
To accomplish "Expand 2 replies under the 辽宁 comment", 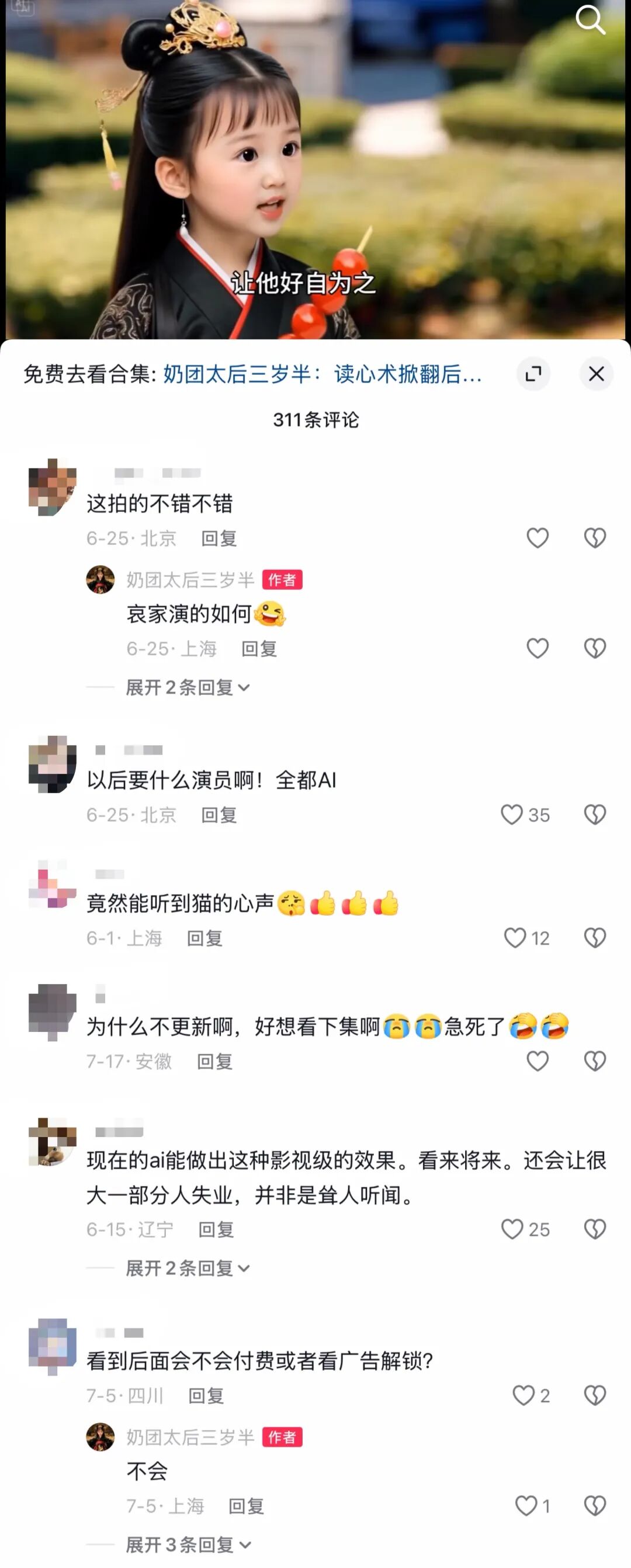I will pyautogui.click(x=187, y=1268).
